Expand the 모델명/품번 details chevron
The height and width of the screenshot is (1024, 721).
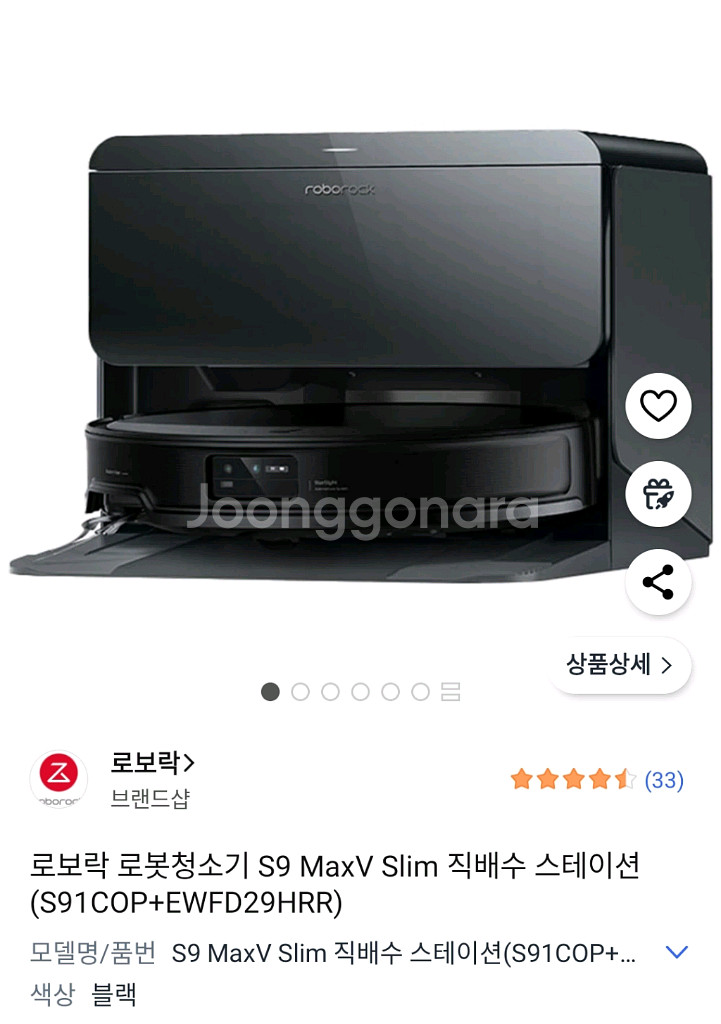(x=677, y=952)
